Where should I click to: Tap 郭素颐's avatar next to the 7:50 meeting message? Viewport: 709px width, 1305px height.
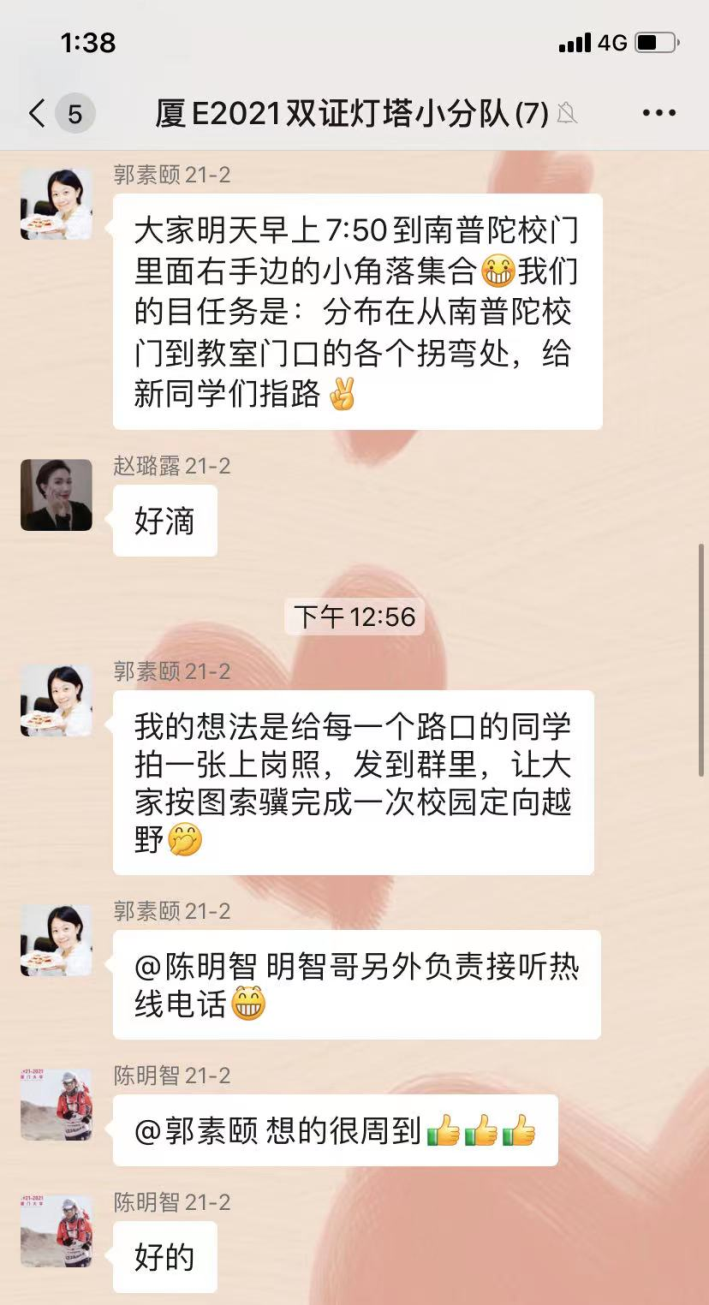56,204
